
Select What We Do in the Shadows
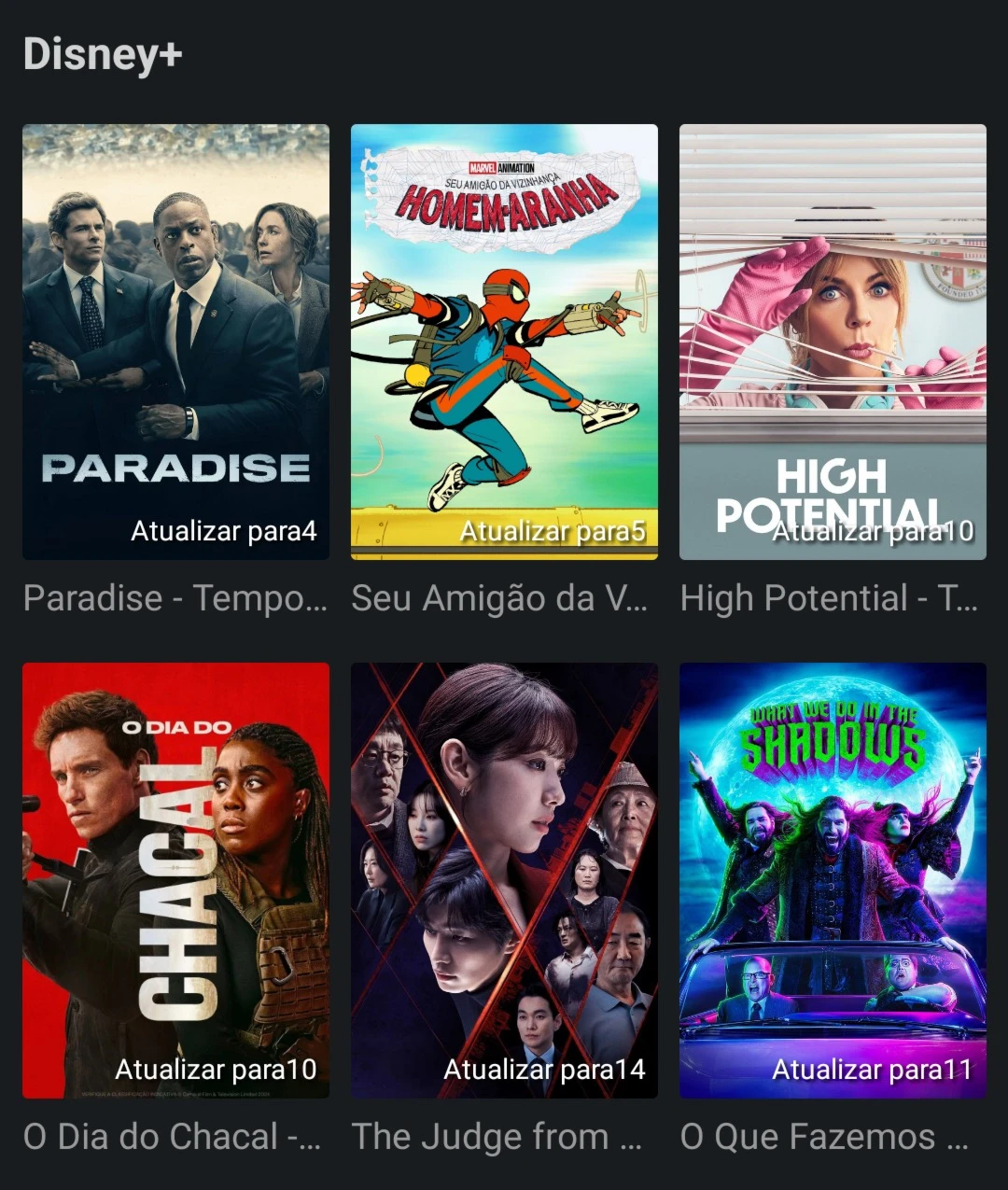[x=833, y=879]
